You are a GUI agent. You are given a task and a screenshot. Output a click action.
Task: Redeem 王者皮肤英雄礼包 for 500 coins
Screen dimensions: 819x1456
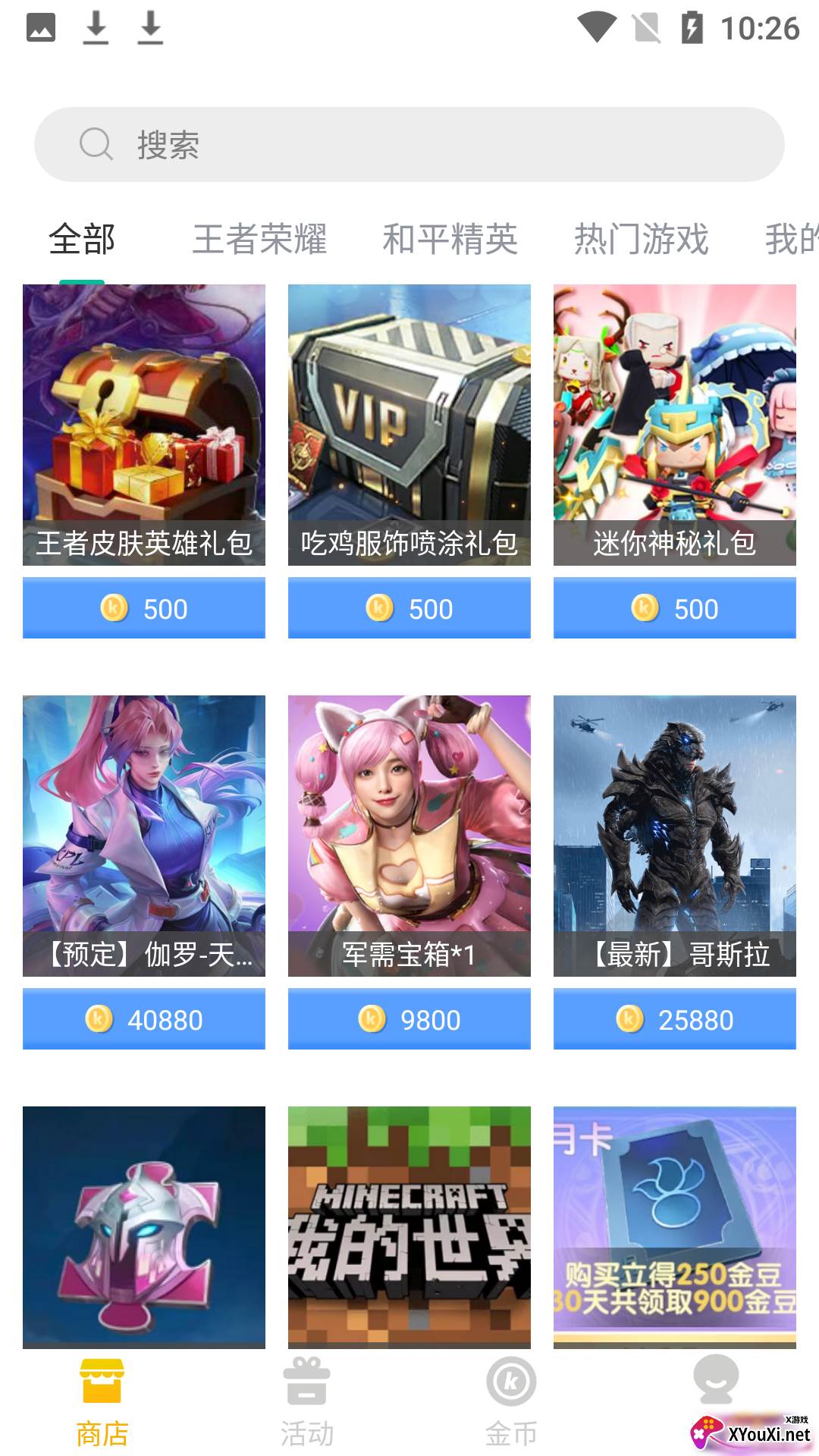pos(144,608)
